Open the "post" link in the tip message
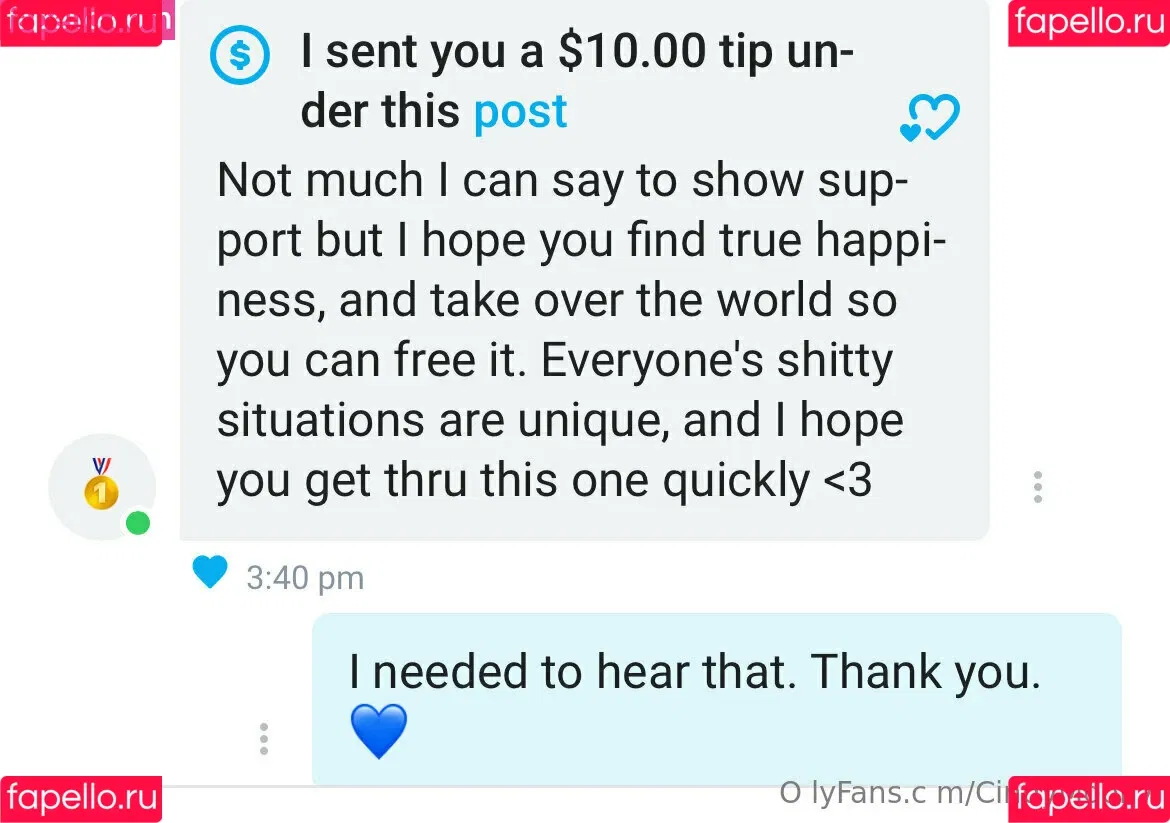Screen dimensions: 1170x823 [520, 112]
